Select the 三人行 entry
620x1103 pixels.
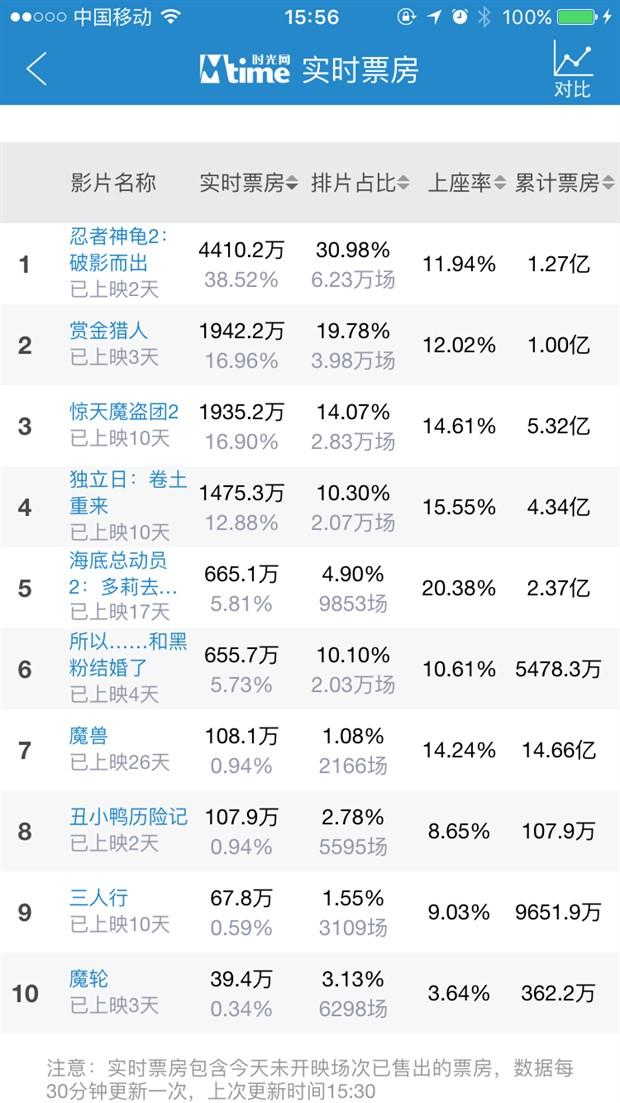click(x=310, y=912)
